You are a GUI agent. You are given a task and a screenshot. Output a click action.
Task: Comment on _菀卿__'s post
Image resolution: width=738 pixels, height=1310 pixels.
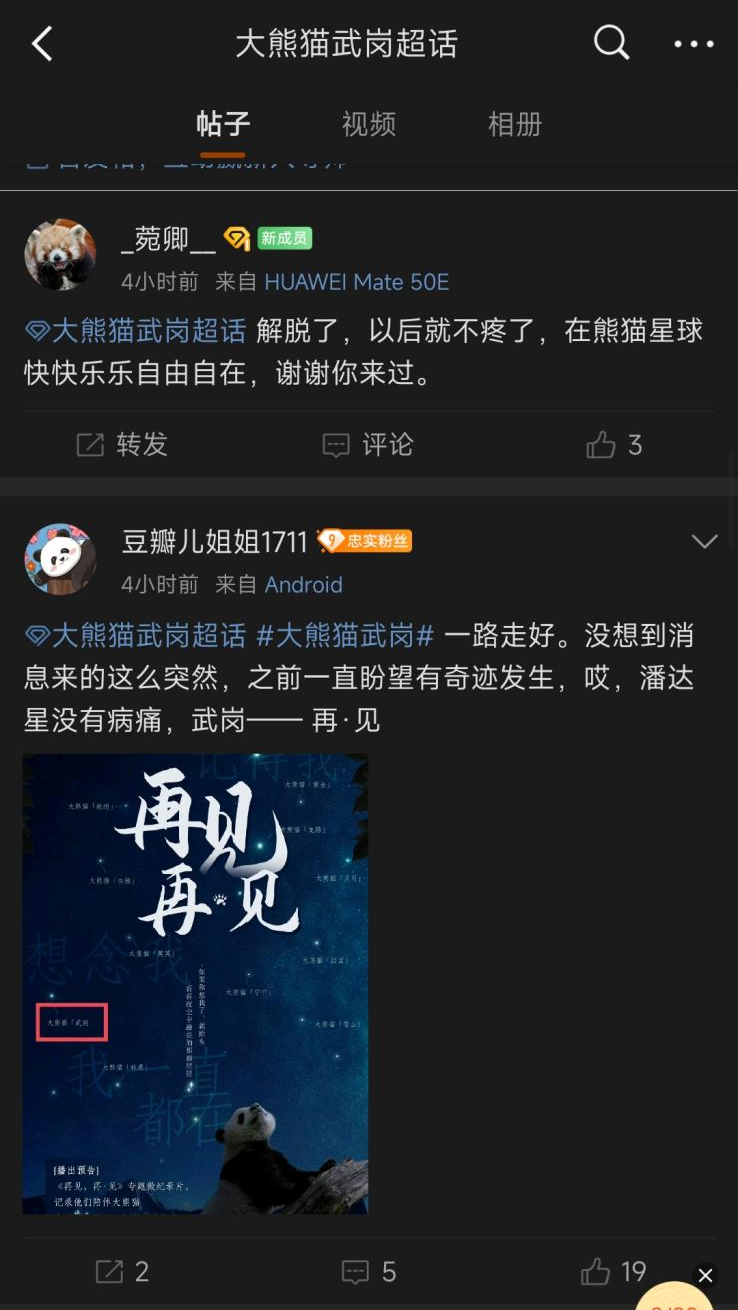(x=368, y=445)
